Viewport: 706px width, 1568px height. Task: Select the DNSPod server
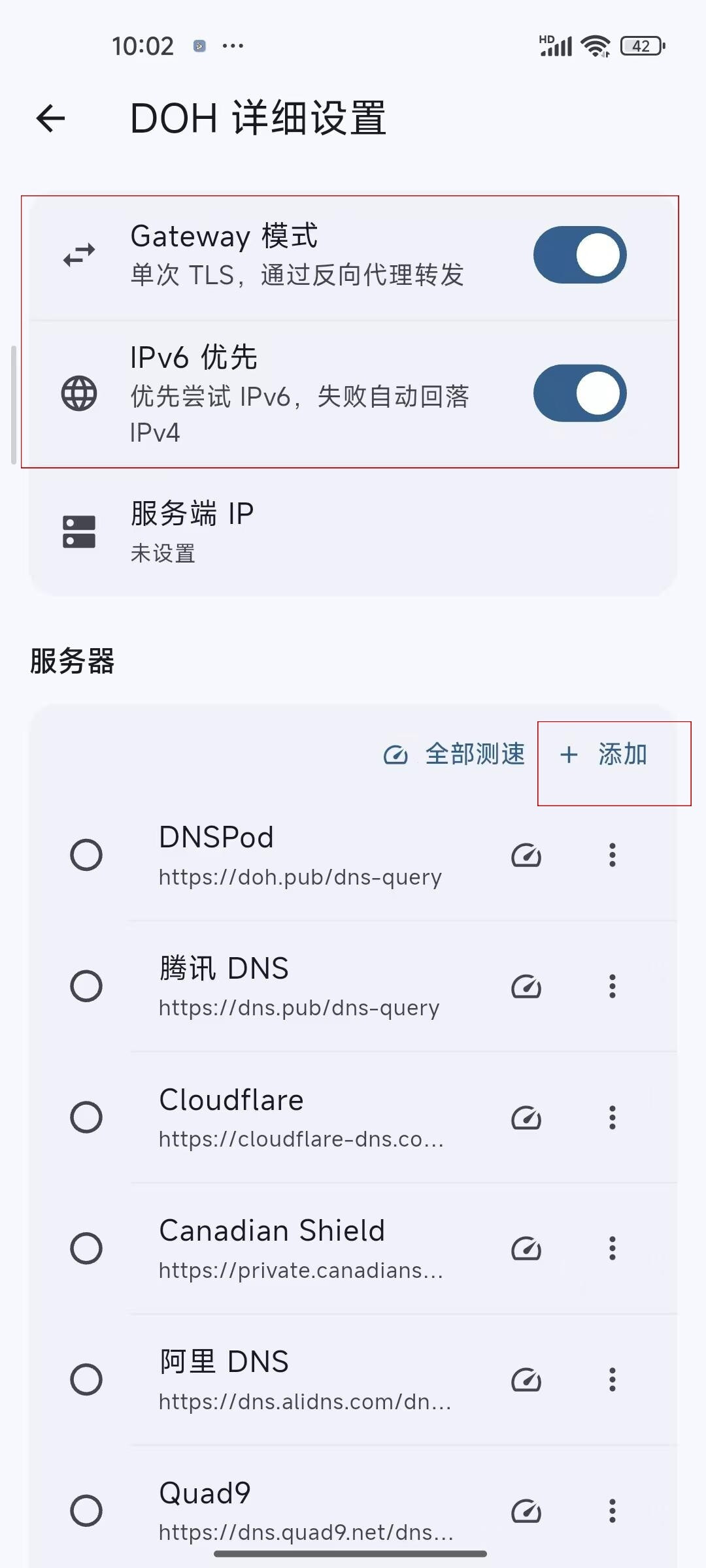click(x=86, y=855)
